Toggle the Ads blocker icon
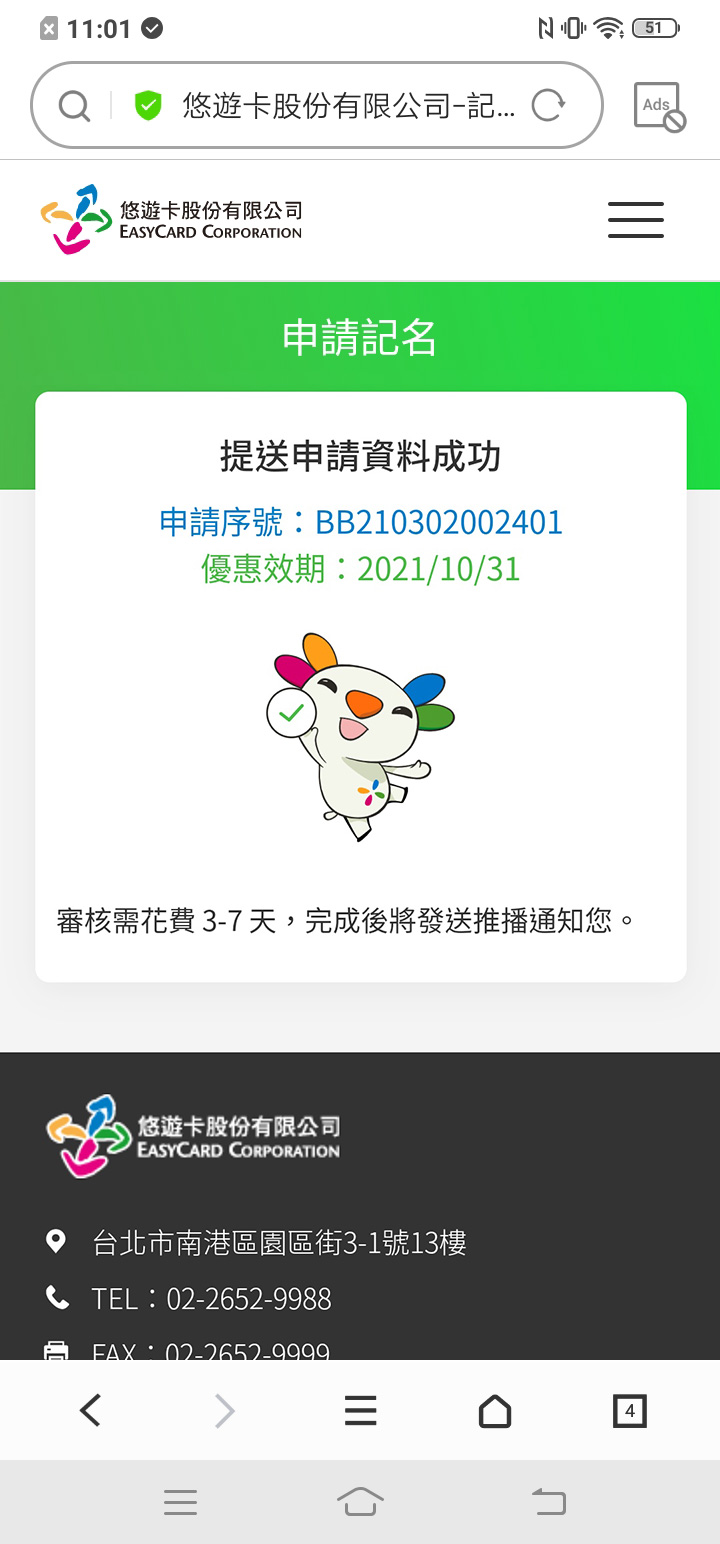This screenshot has width=720, height=1544. pyautogui.click(x=658, y=106)
